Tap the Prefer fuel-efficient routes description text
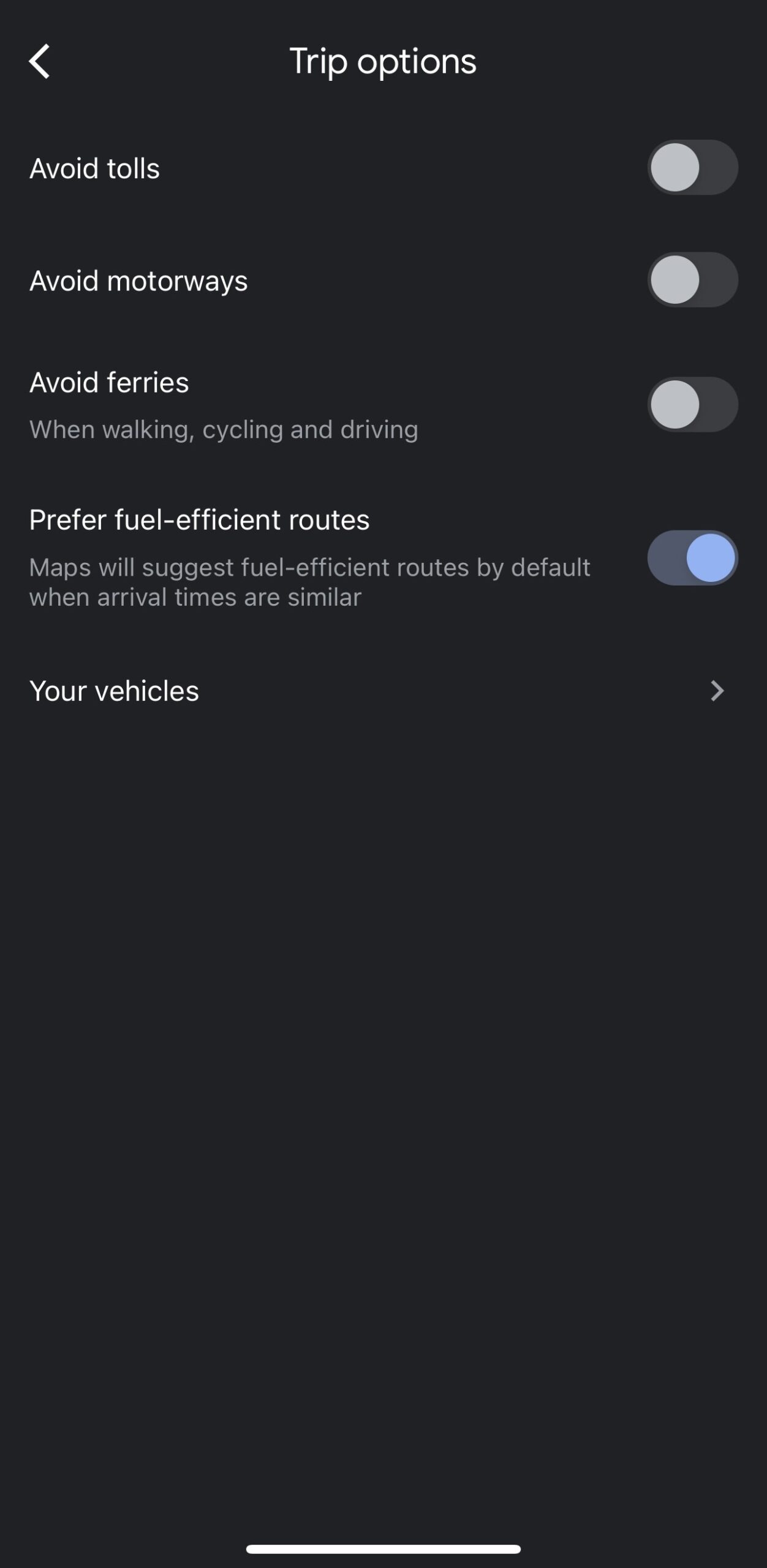Image resolution: width=767 pixels, height=1568 pixels. 309,582
